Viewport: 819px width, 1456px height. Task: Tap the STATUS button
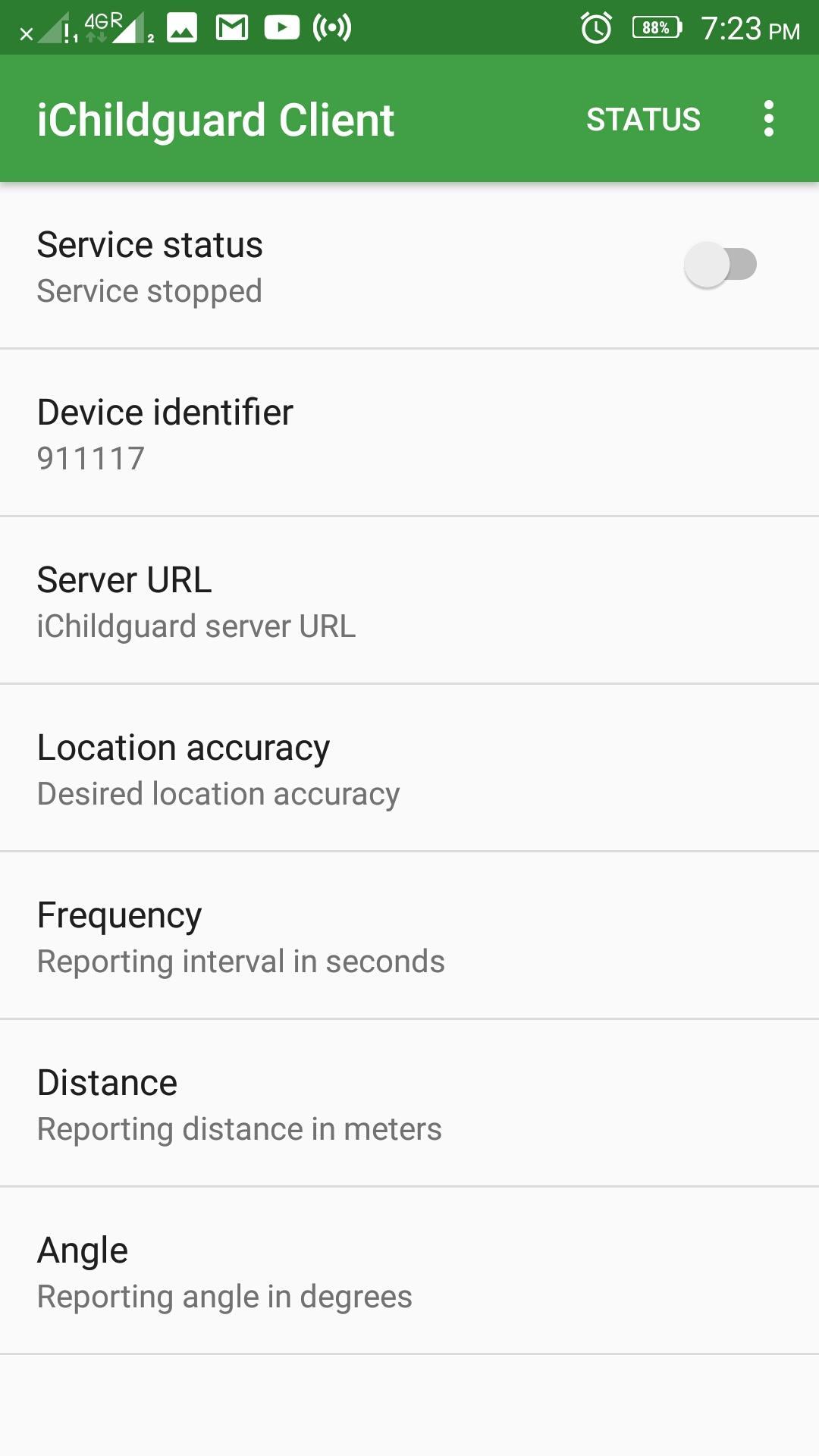tap(643, 120)
